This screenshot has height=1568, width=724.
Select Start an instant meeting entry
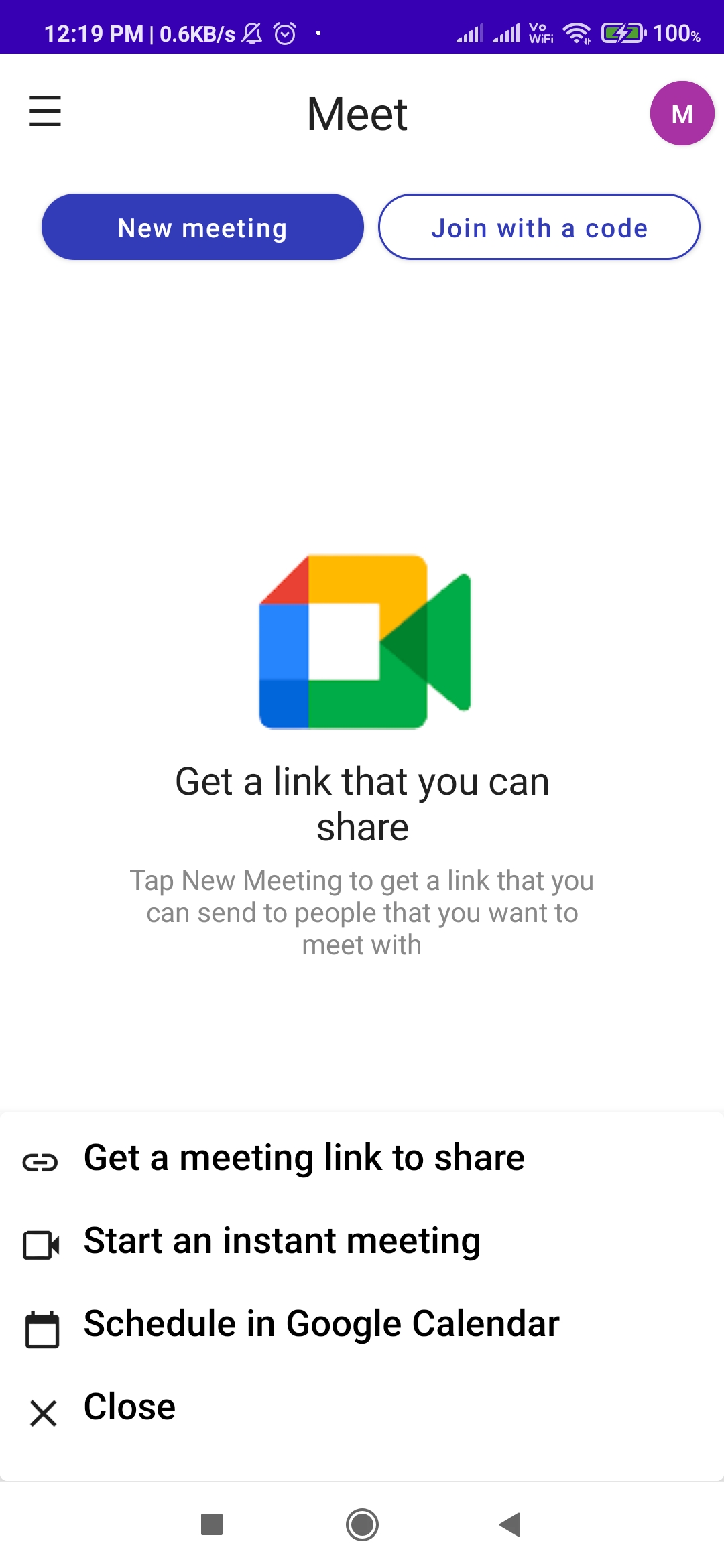(282, 1242)
